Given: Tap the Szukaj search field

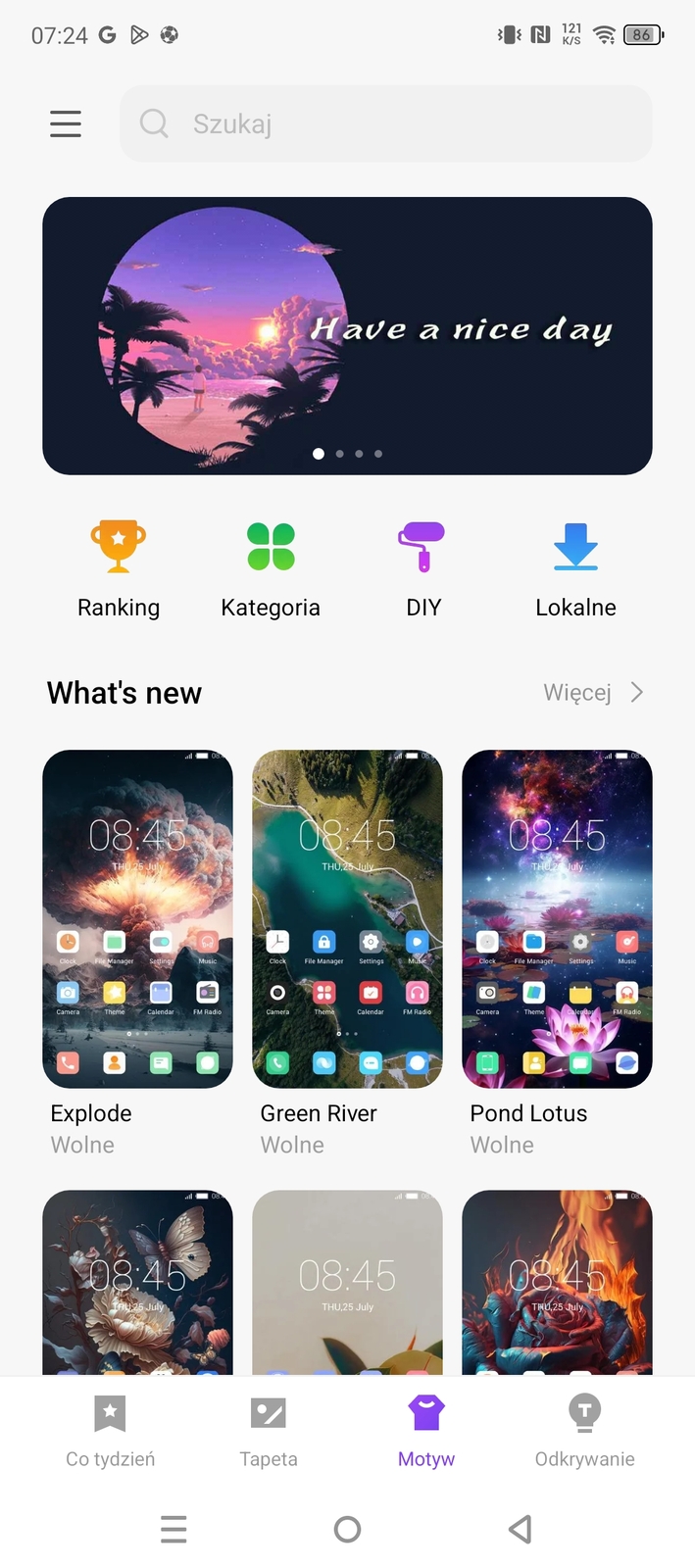Looking at the screenshot, I should (385, 123).
